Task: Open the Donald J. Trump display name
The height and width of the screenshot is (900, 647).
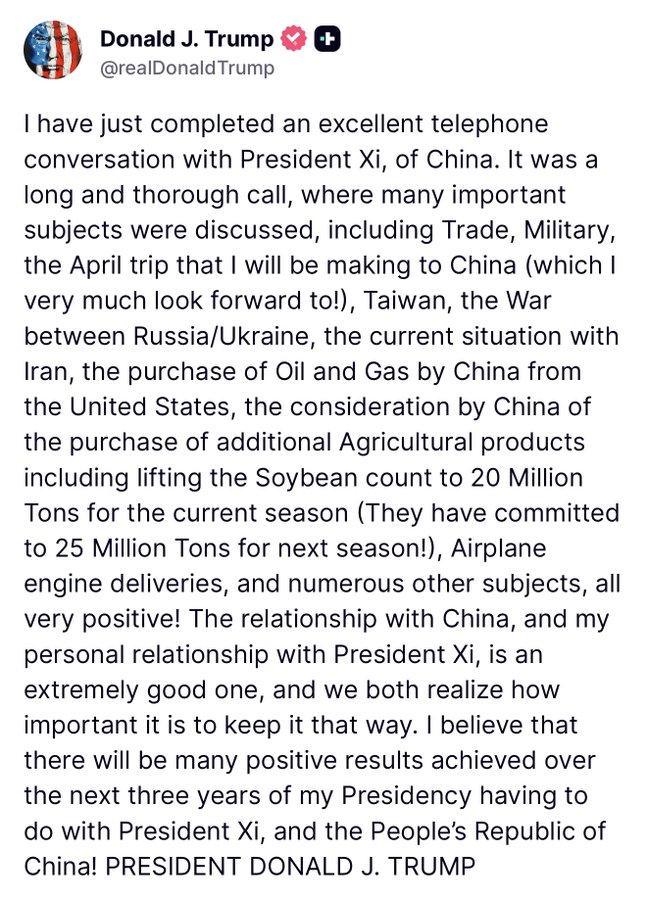Action: [186, 39]
